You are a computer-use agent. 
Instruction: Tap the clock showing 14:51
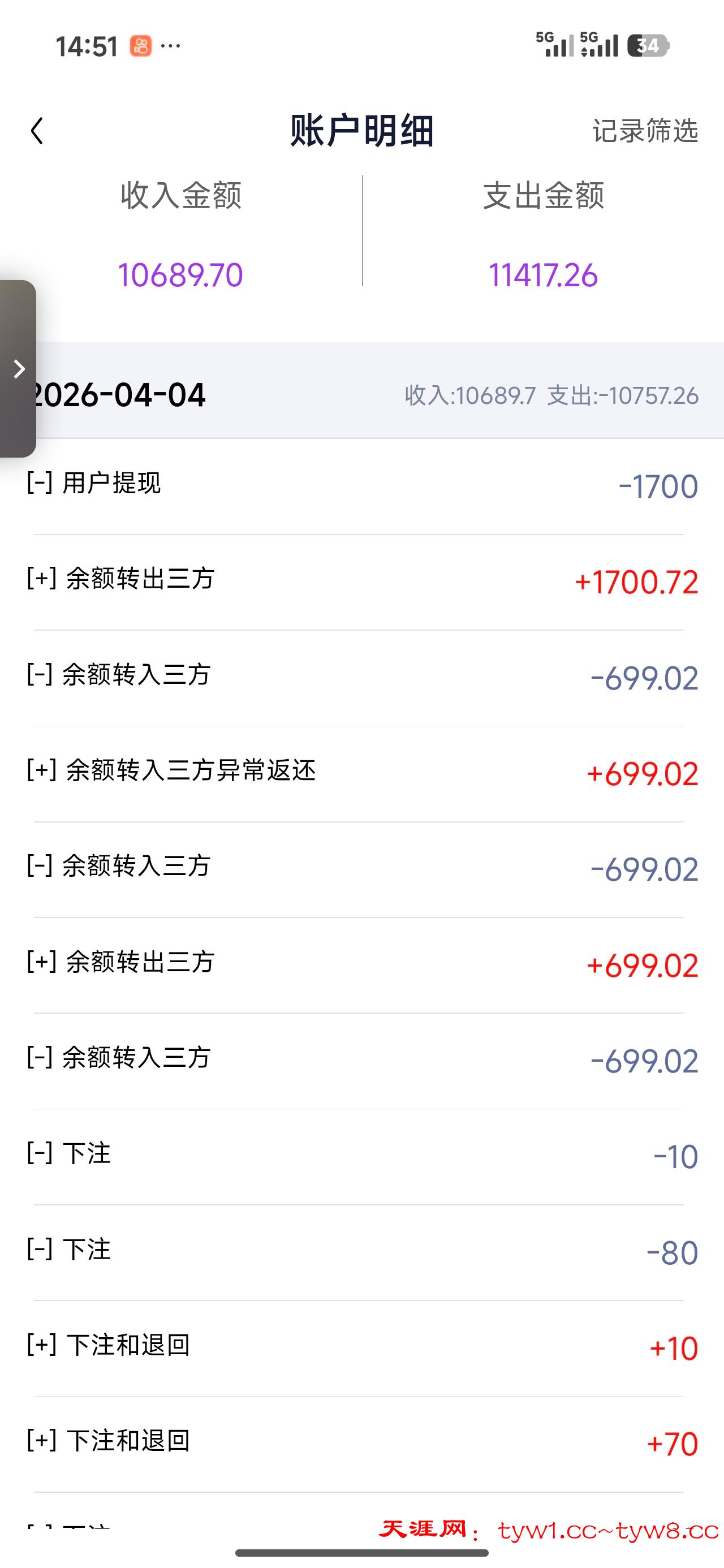[x=87, y=45]
